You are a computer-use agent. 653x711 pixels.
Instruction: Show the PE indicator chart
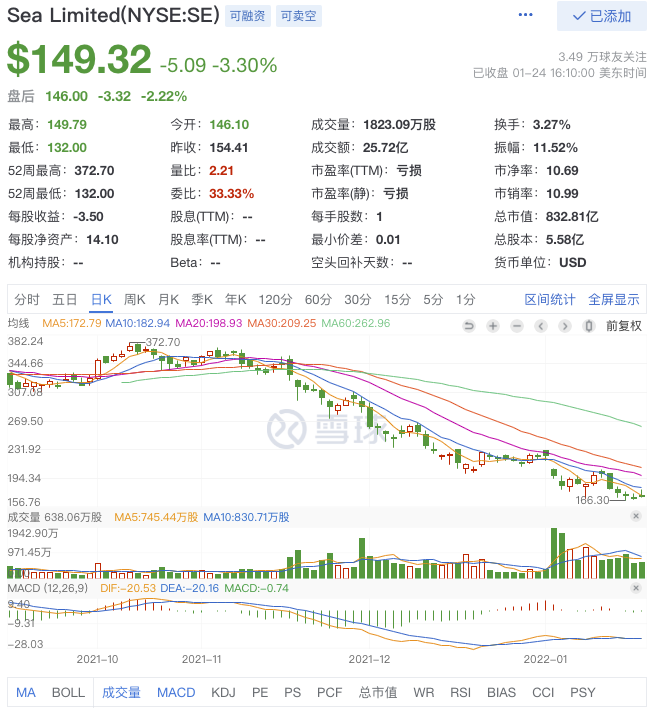260,692
